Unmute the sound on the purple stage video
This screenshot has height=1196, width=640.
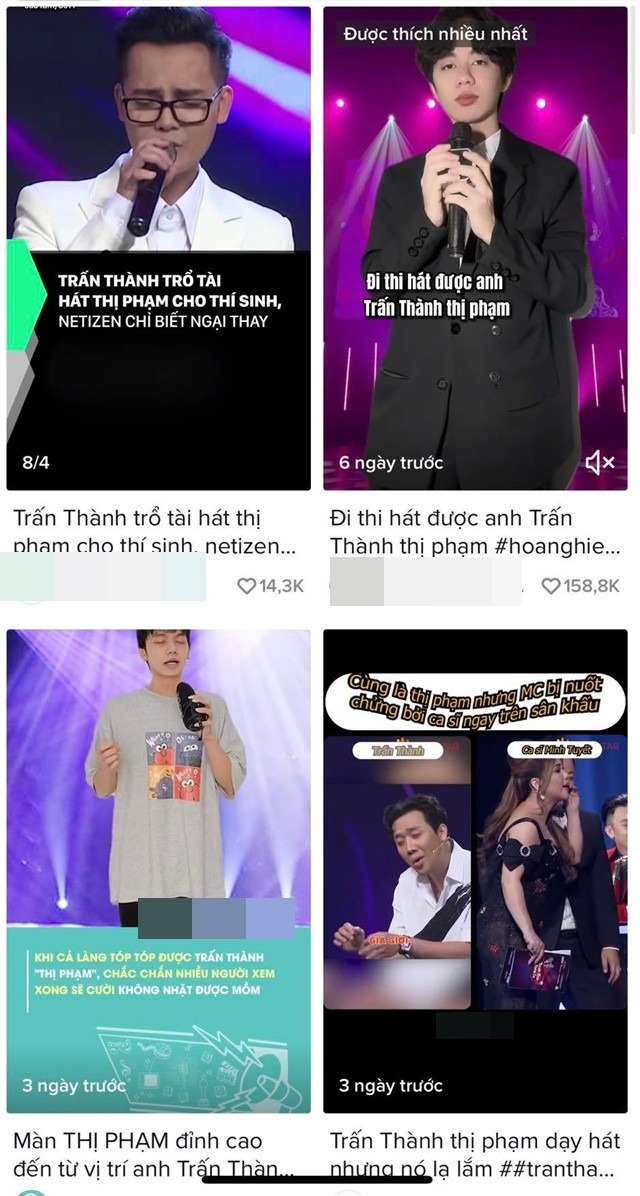[x=599, y=462]
